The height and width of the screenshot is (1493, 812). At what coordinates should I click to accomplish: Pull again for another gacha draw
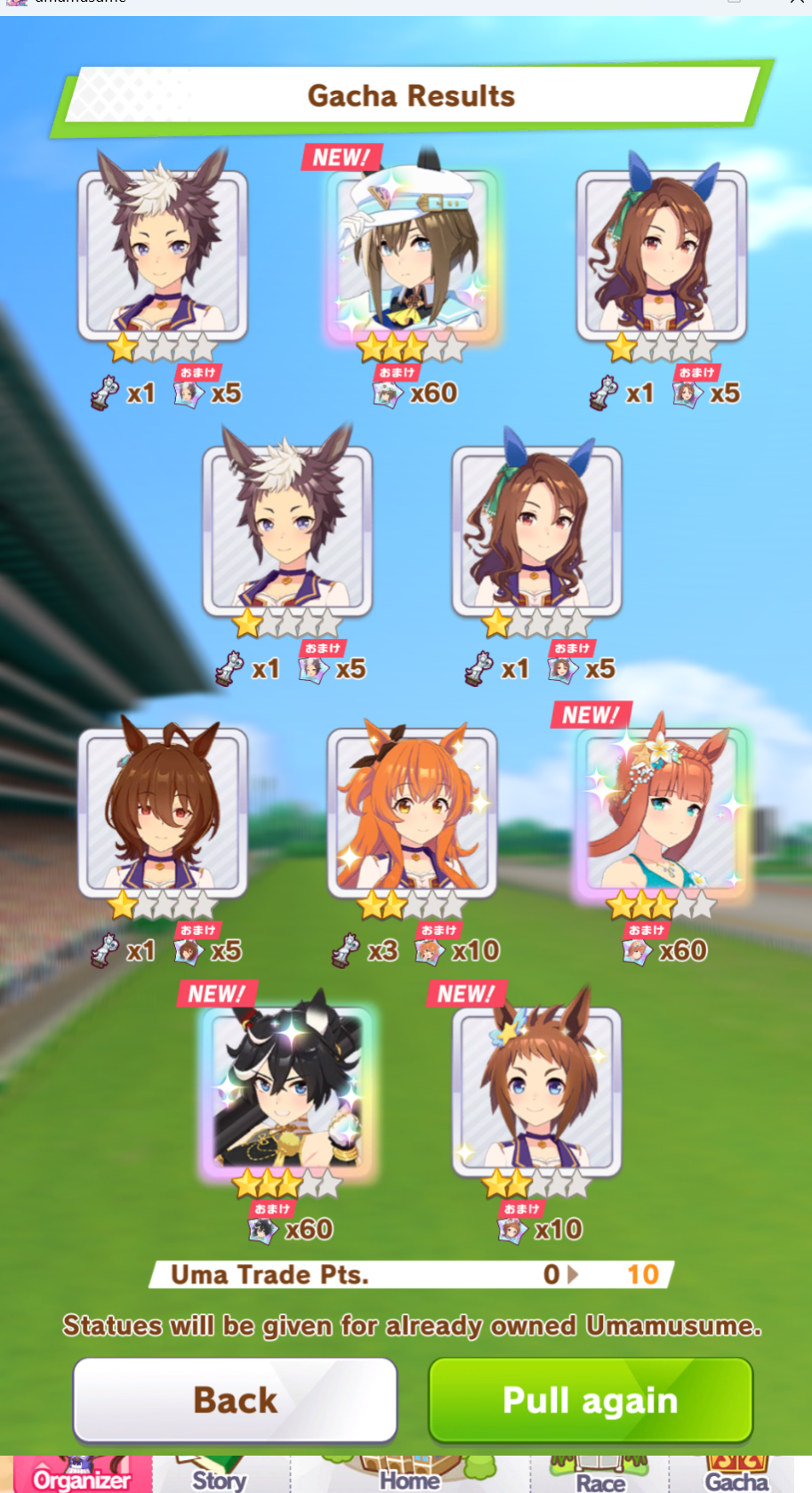[x=591, y=1400]
